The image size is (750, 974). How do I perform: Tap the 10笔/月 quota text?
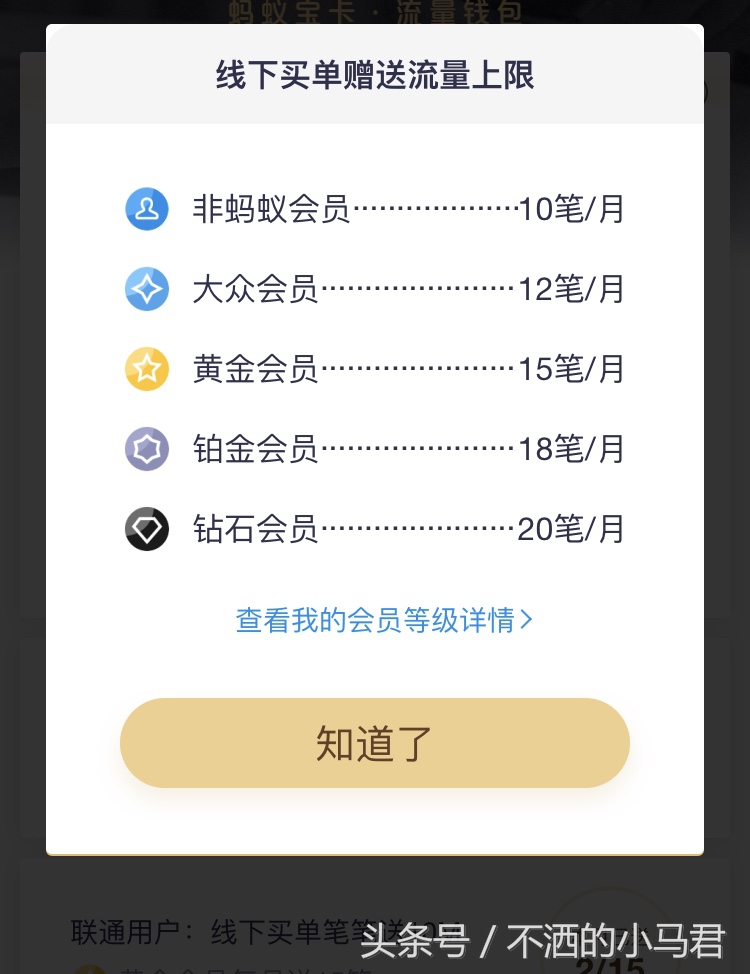[x=574, y=209]
